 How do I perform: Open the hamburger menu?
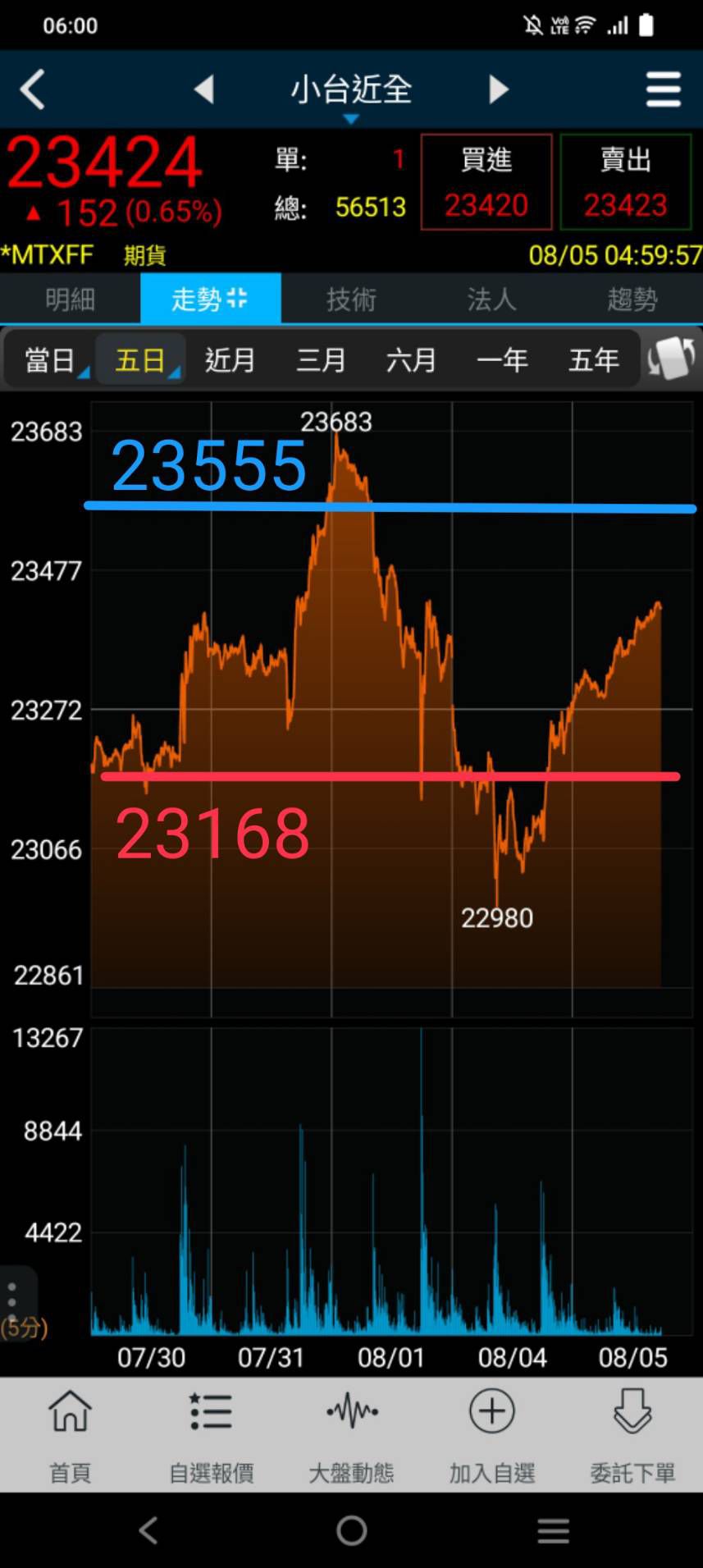663,89
